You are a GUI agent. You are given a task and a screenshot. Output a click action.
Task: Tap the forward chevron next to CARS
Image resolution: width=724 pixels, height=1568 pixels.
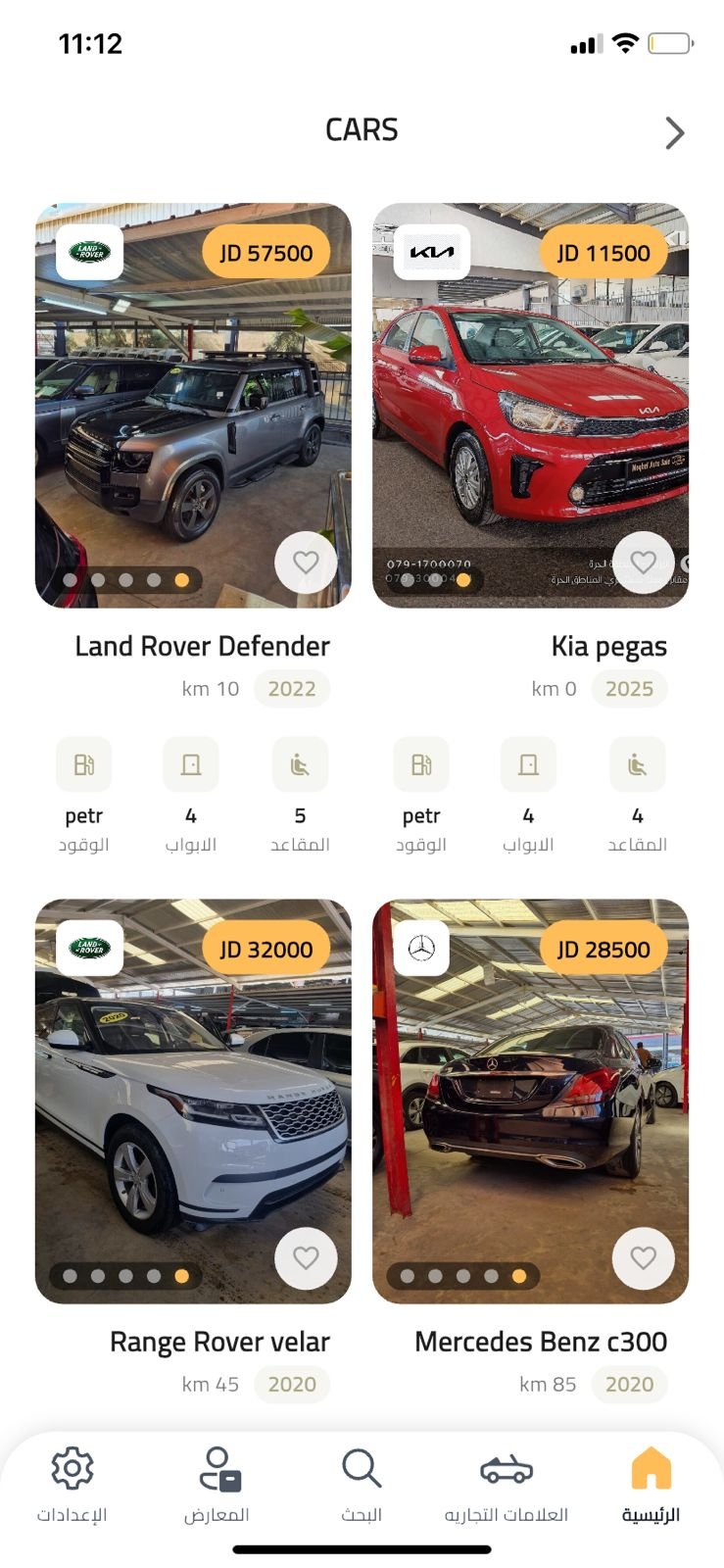674,132
